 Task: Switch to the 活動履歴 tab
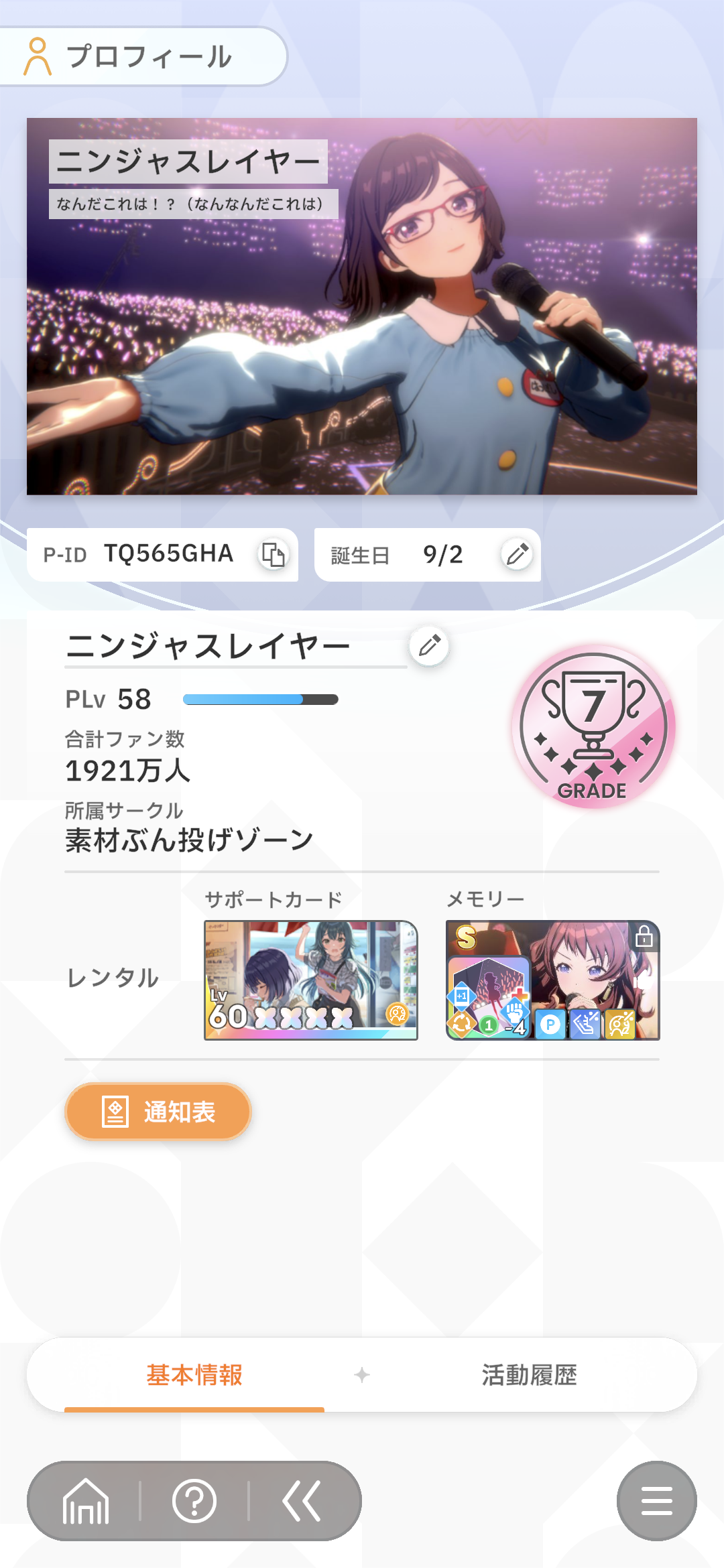coord(529,1375)
